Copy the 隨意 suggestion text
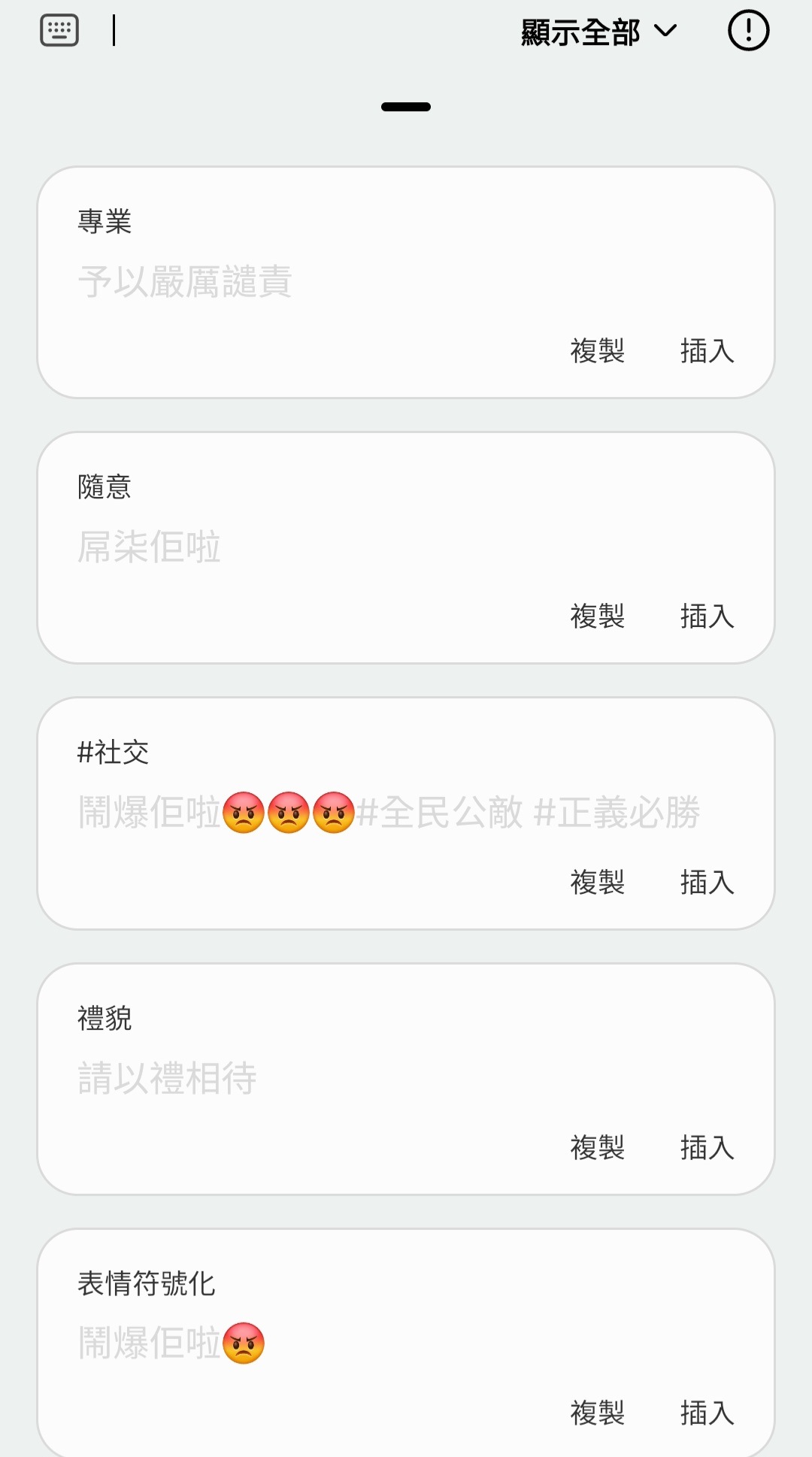 coord(598,616)
